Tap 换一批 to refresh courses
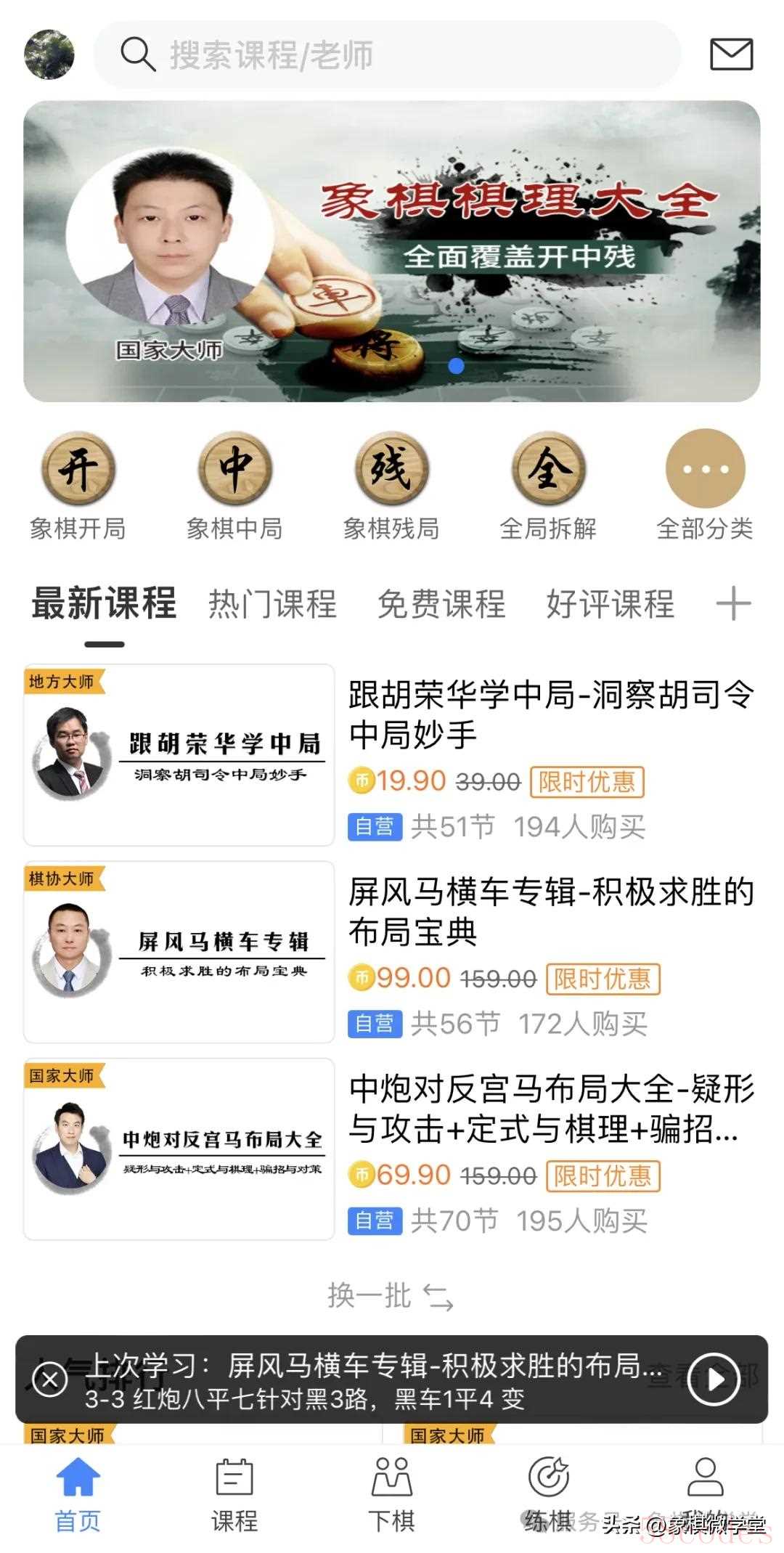This screenshot has width=784, height=1553. tap(391, 1296)
